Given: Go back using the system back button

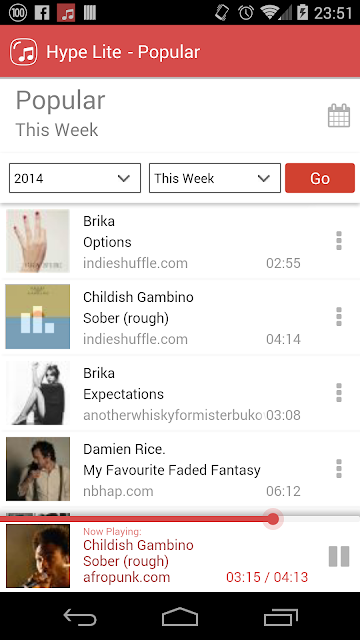Looking at the screenshot, I should coord(80,617).
